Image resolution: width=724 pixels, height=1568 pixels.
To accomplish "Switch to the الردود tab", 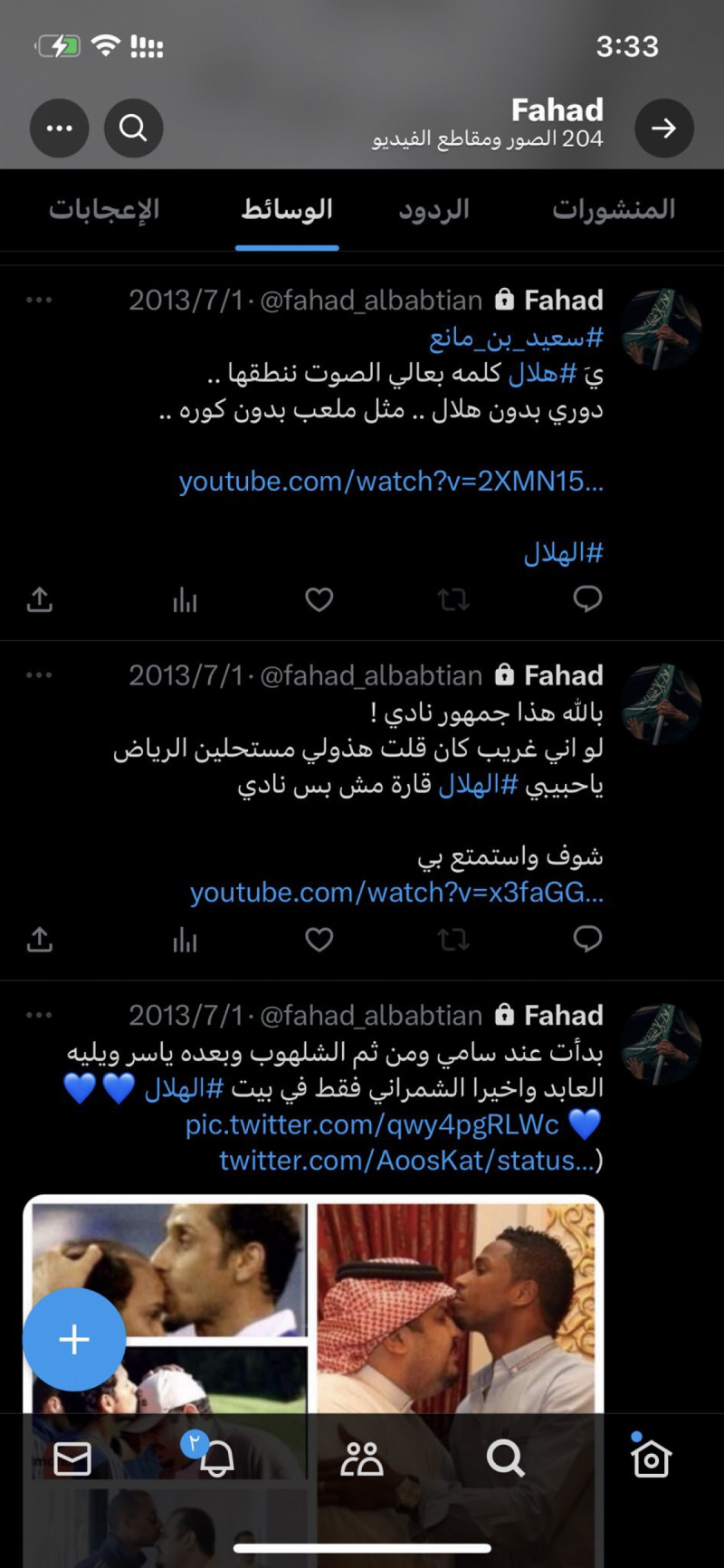I will 433,209.
